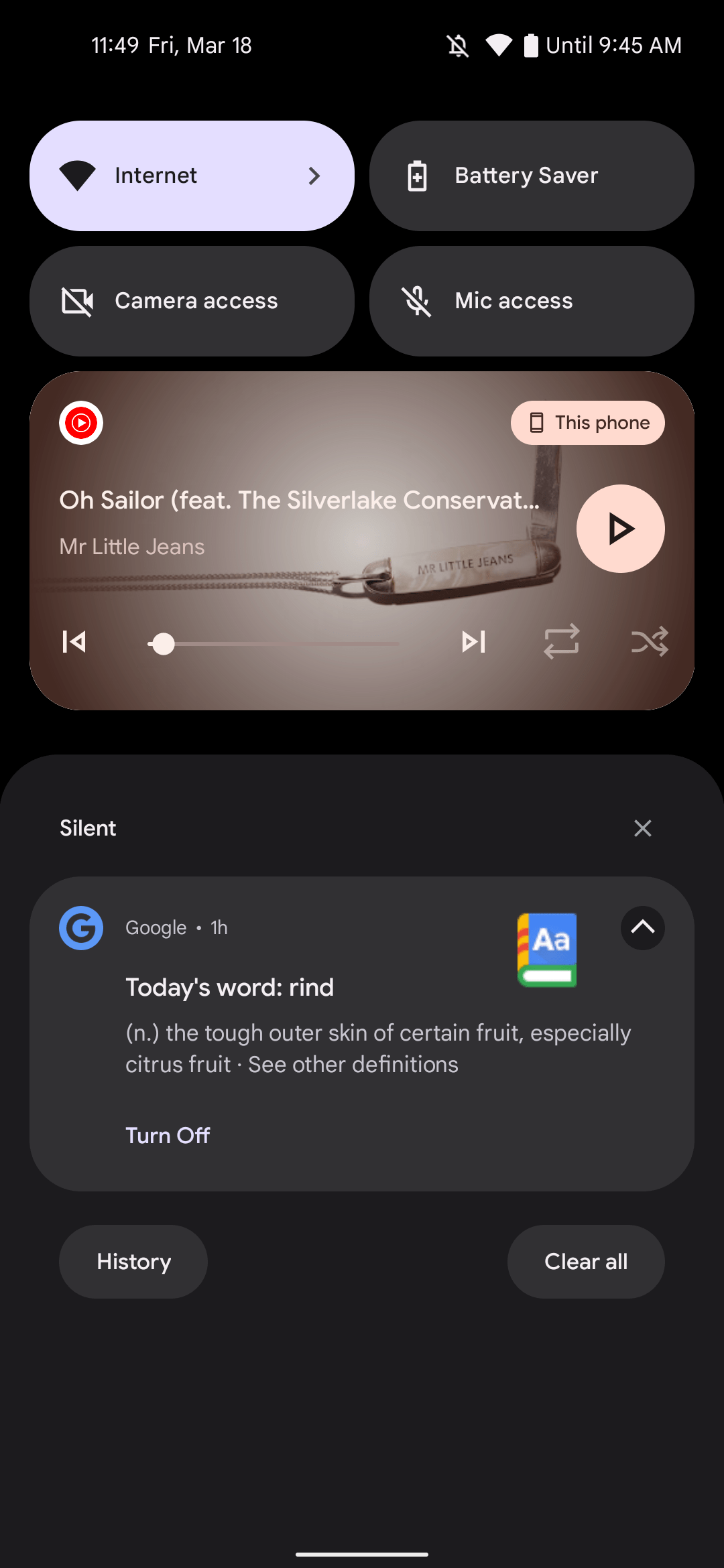Tap Turn Off on Google notification
Viewport: 724px width, 1568px height.
[168, 1136]
